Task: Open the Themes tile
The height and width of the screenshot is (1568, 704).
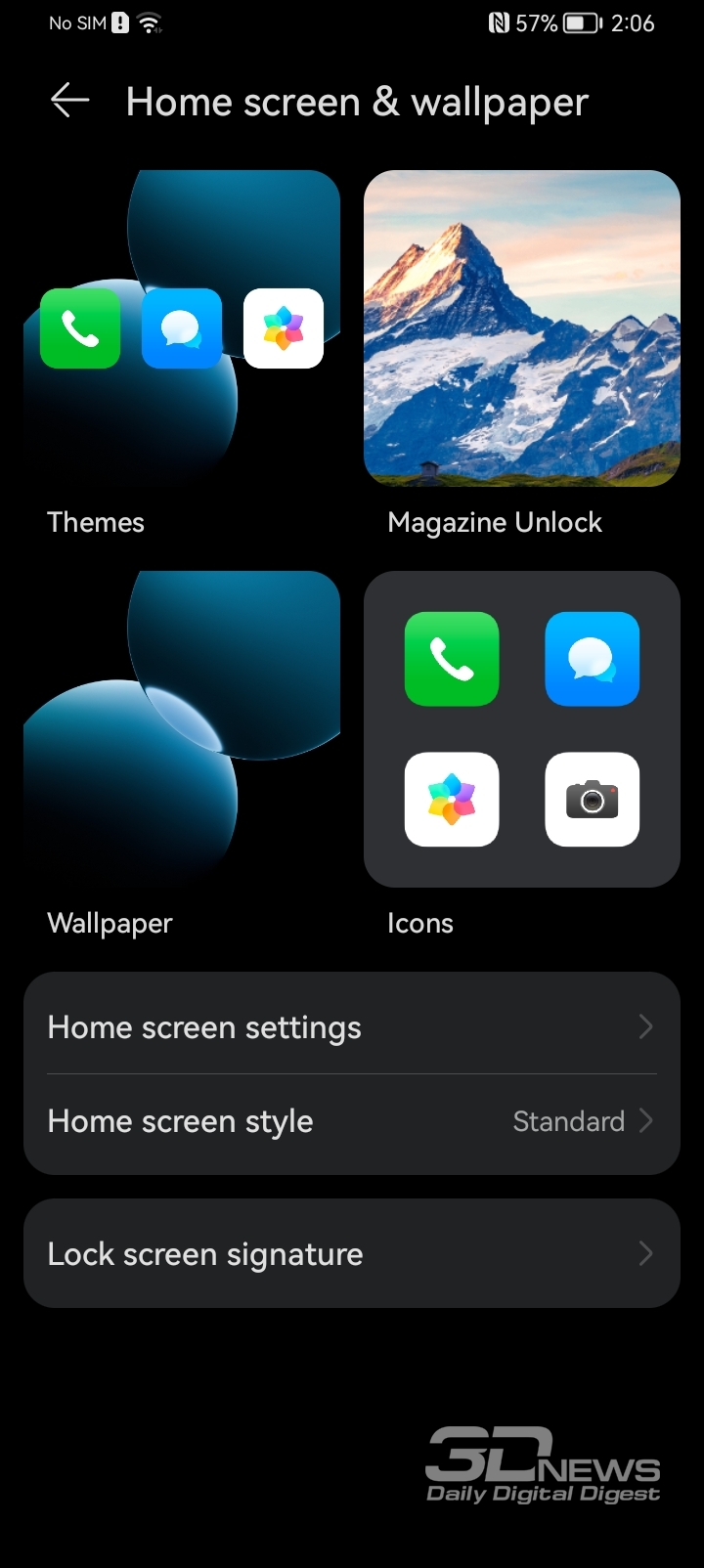Action: [182, 328]
